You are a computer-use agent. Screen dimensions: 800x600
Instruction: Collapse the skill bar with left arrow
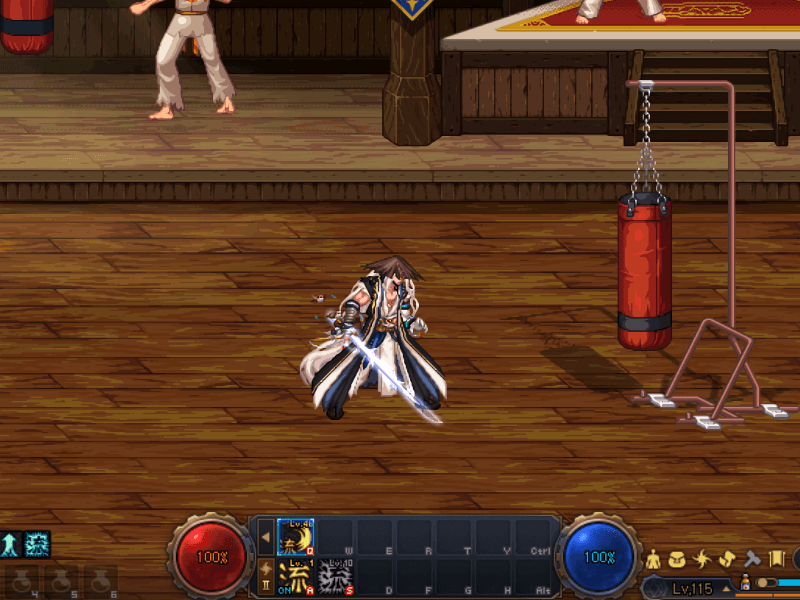(266, 537)
